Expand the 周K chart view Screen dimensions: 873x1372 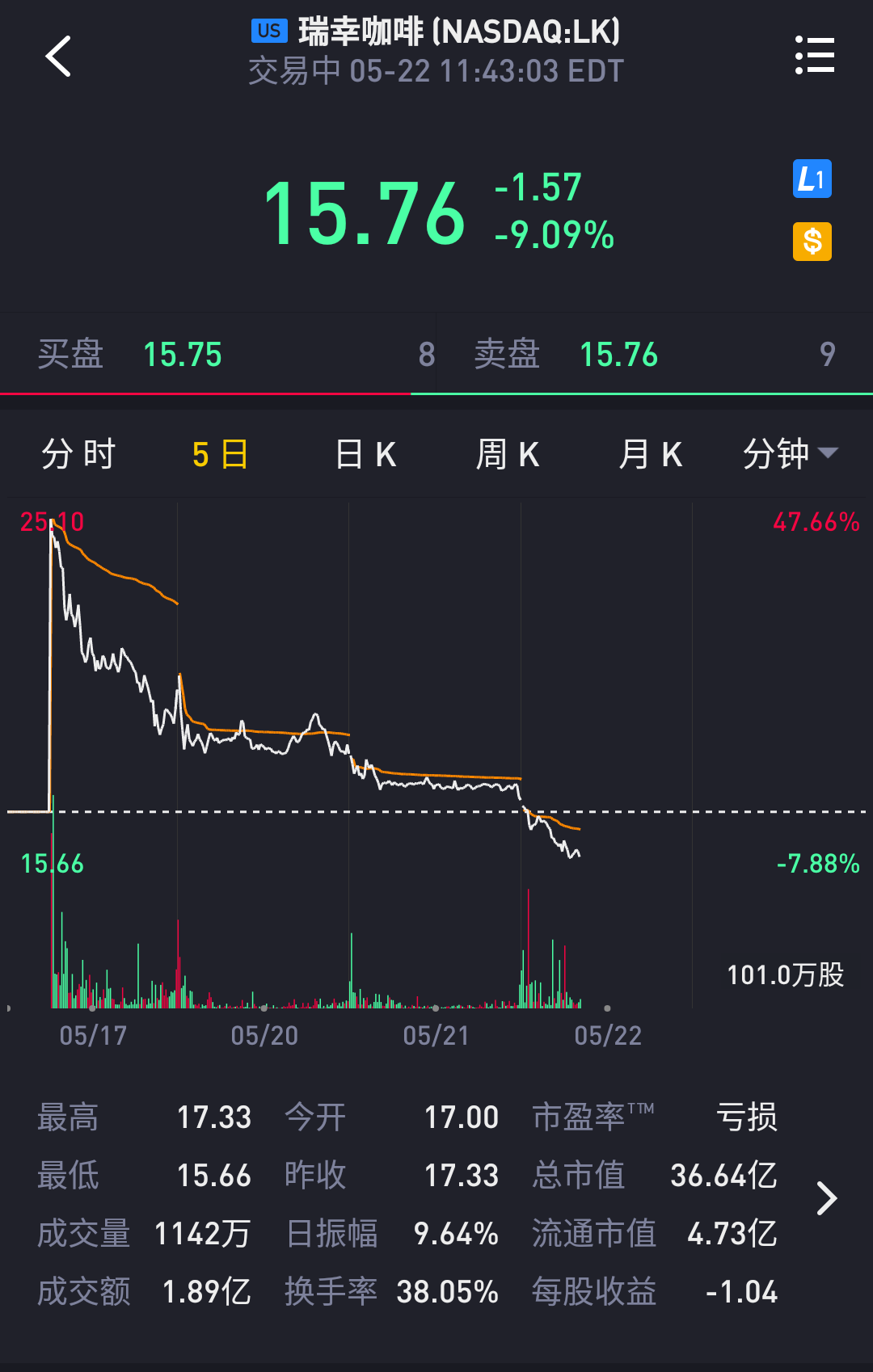click(508, 454)
